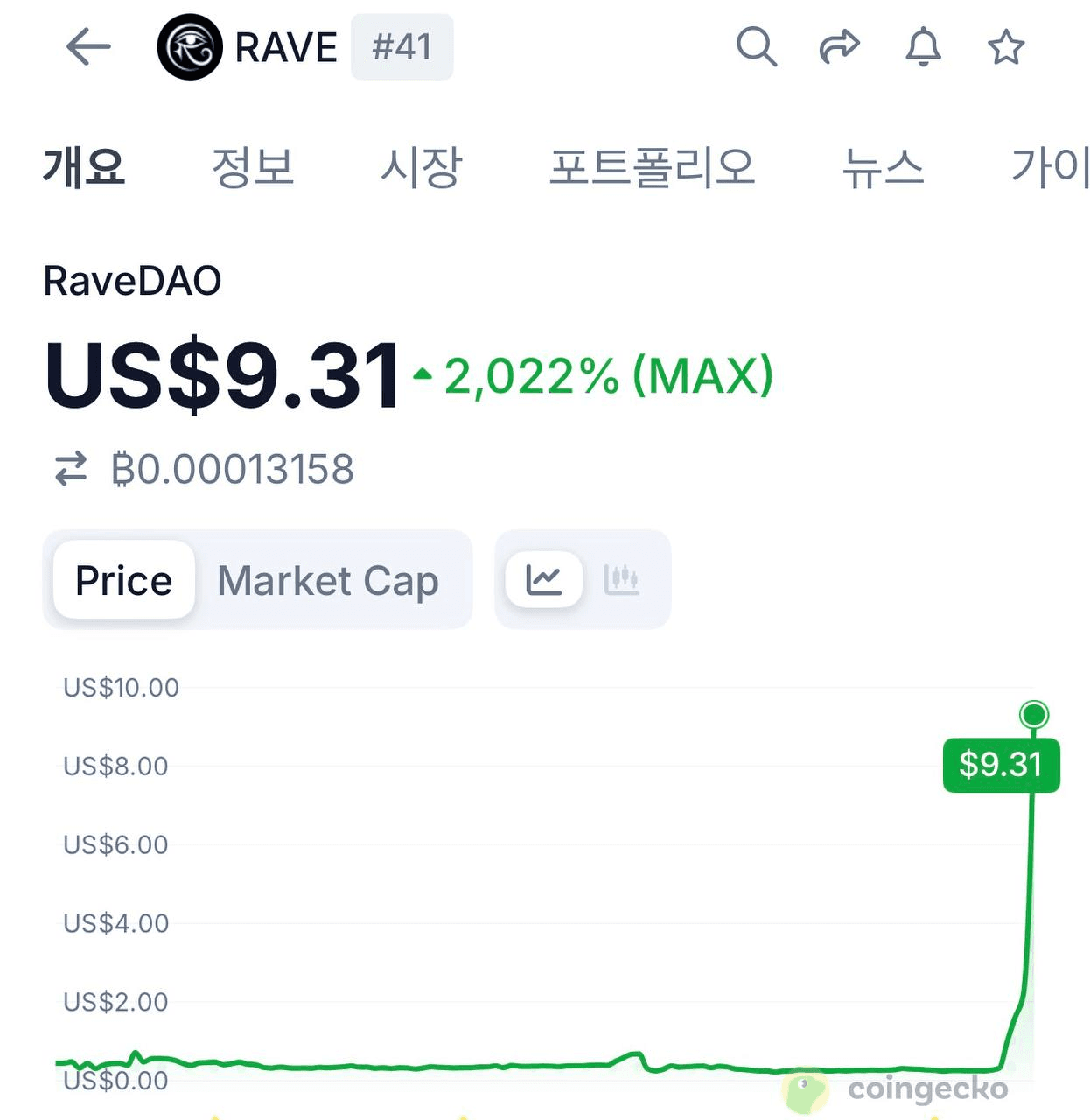Share the RAVE coin page
The image size is (1090, 1120).
[x=839, y=47]
